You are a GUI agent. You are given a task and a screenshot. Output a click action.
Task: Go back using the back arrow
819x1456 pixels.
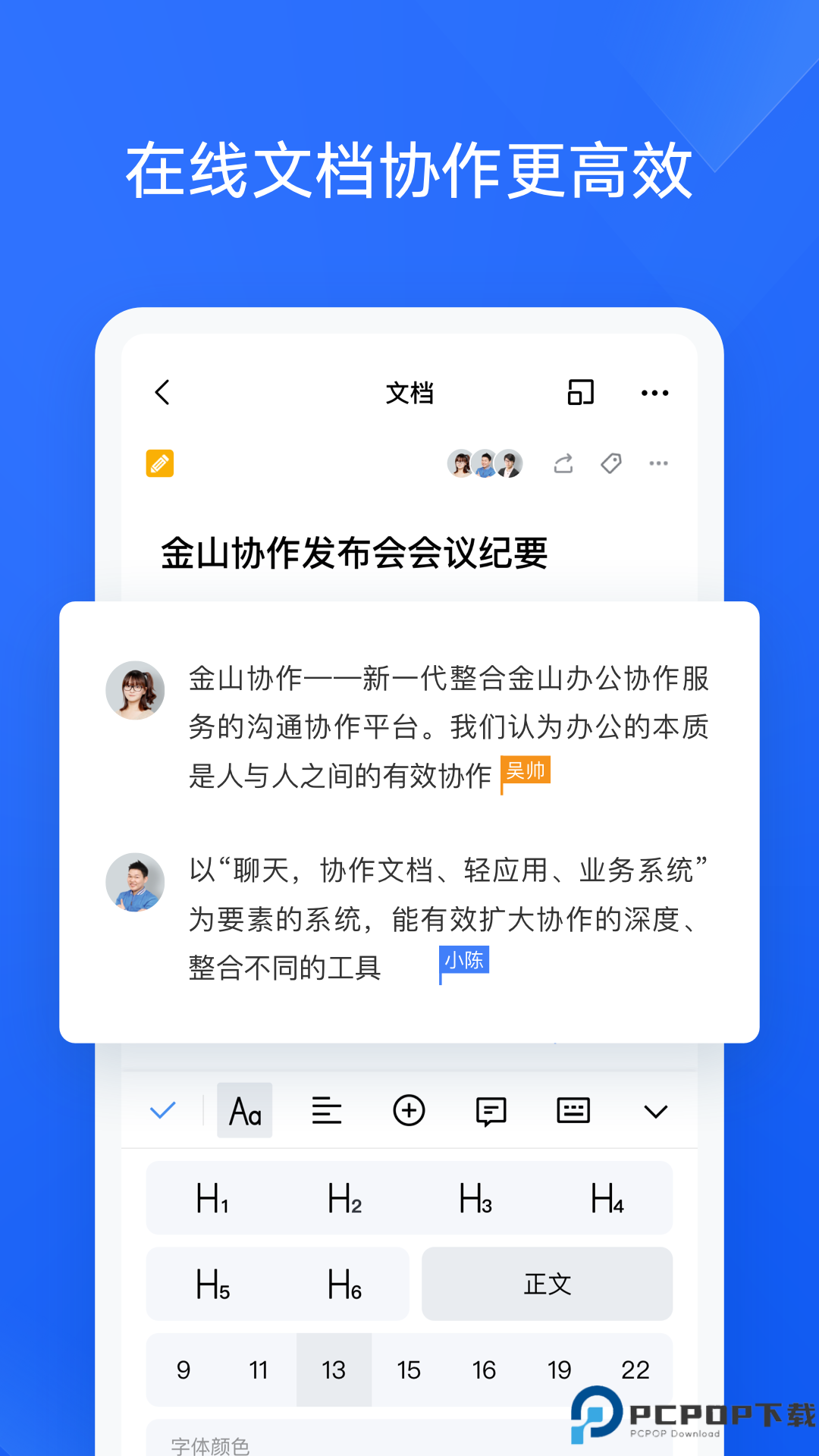pos(162,392)
